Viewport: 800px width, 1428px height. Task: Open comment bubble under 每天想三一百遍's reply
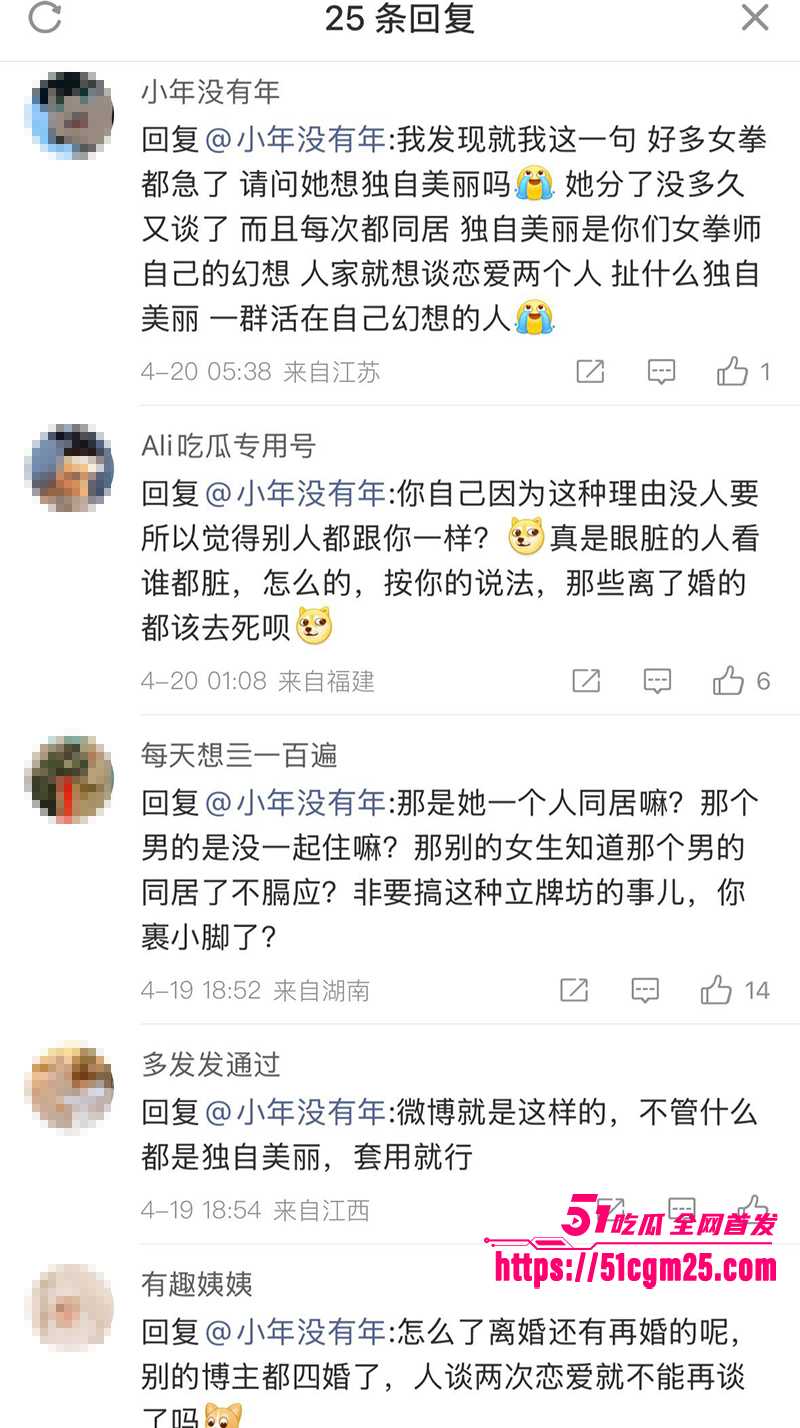(x=645, y=991)
